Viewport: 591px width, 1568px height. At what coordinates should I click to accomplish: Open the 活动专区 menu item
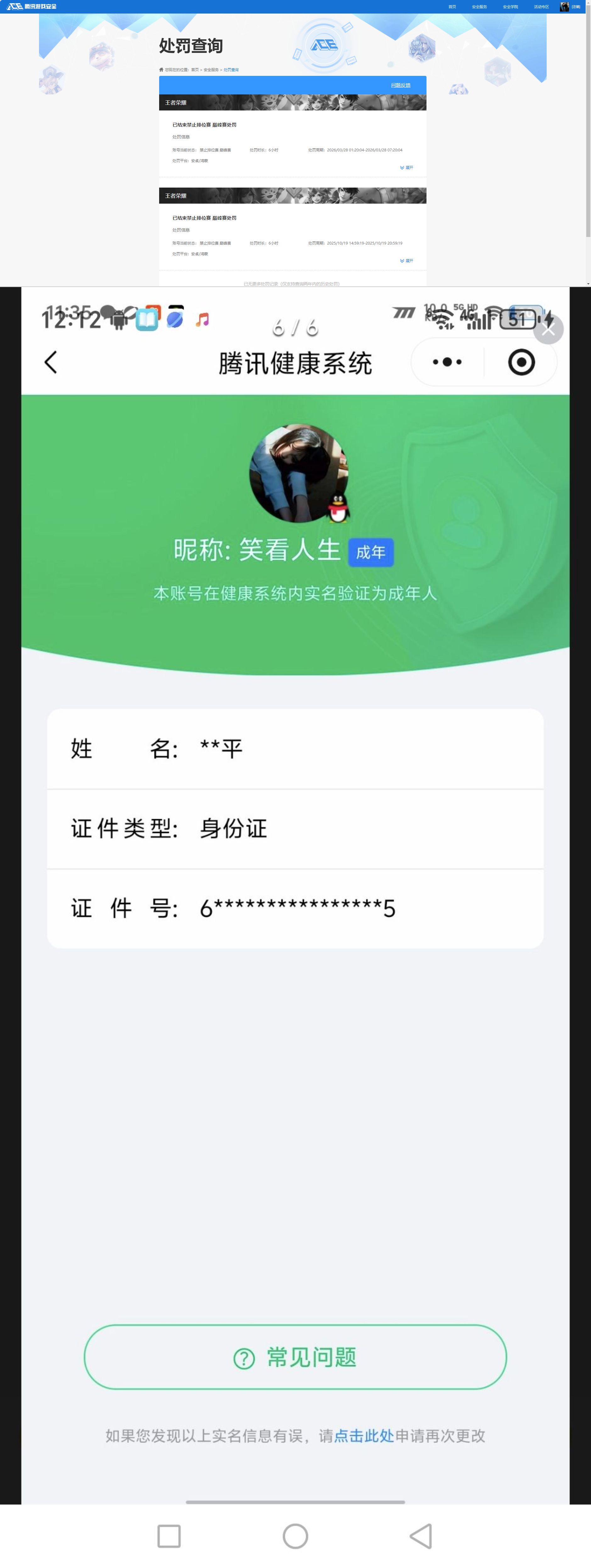click(x=542, y=7)
